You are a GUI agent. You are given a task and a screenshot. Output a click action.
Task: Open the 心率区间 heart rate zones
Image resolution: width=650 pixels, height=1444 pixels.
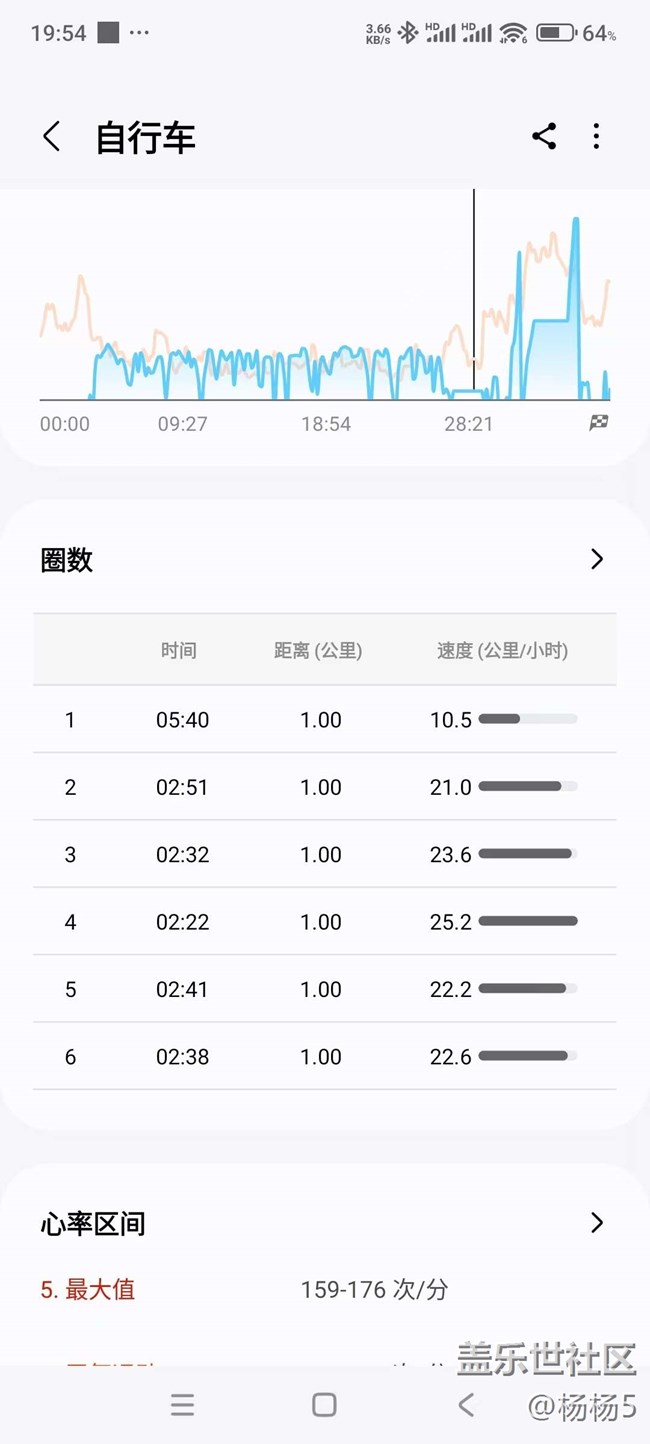[x=597, y=1222]
